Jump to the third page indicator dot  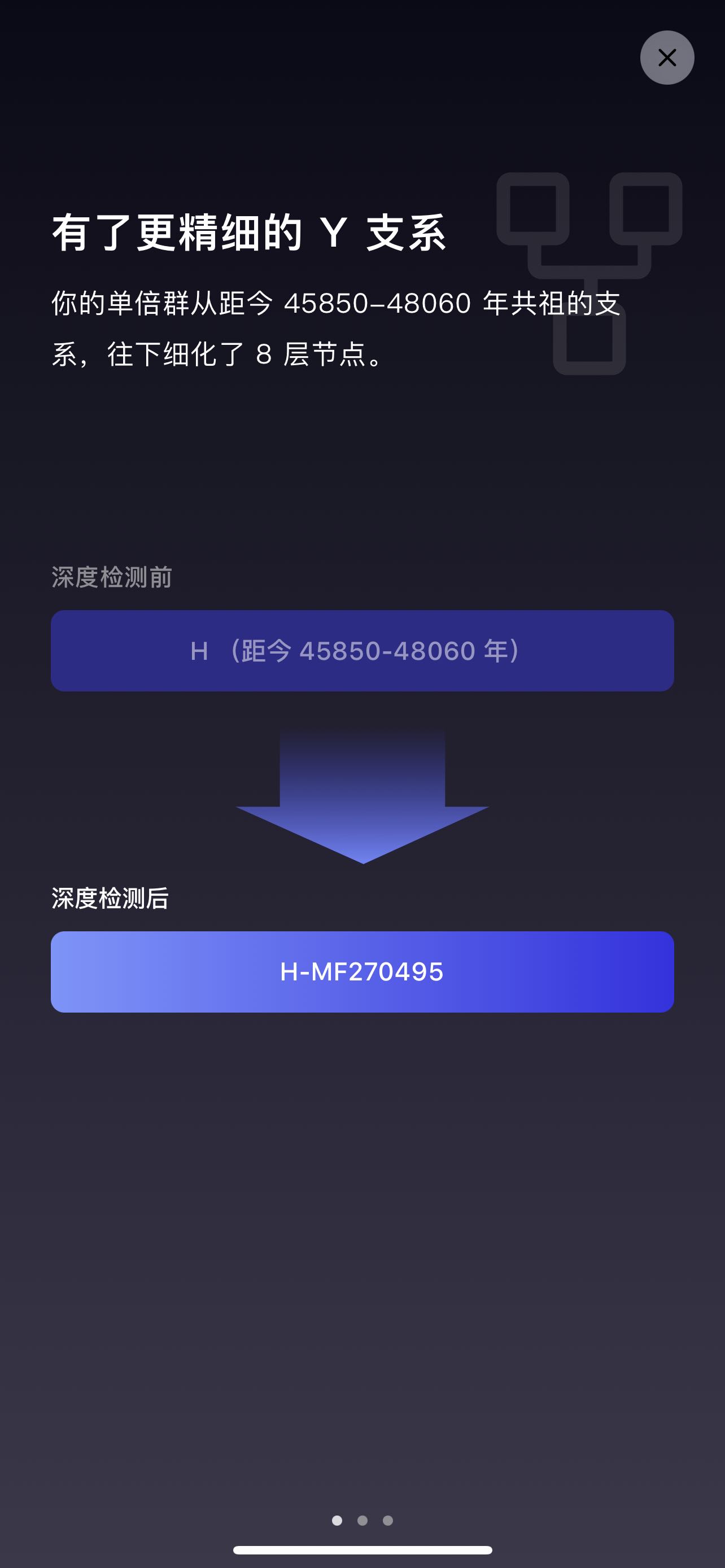388,1521
